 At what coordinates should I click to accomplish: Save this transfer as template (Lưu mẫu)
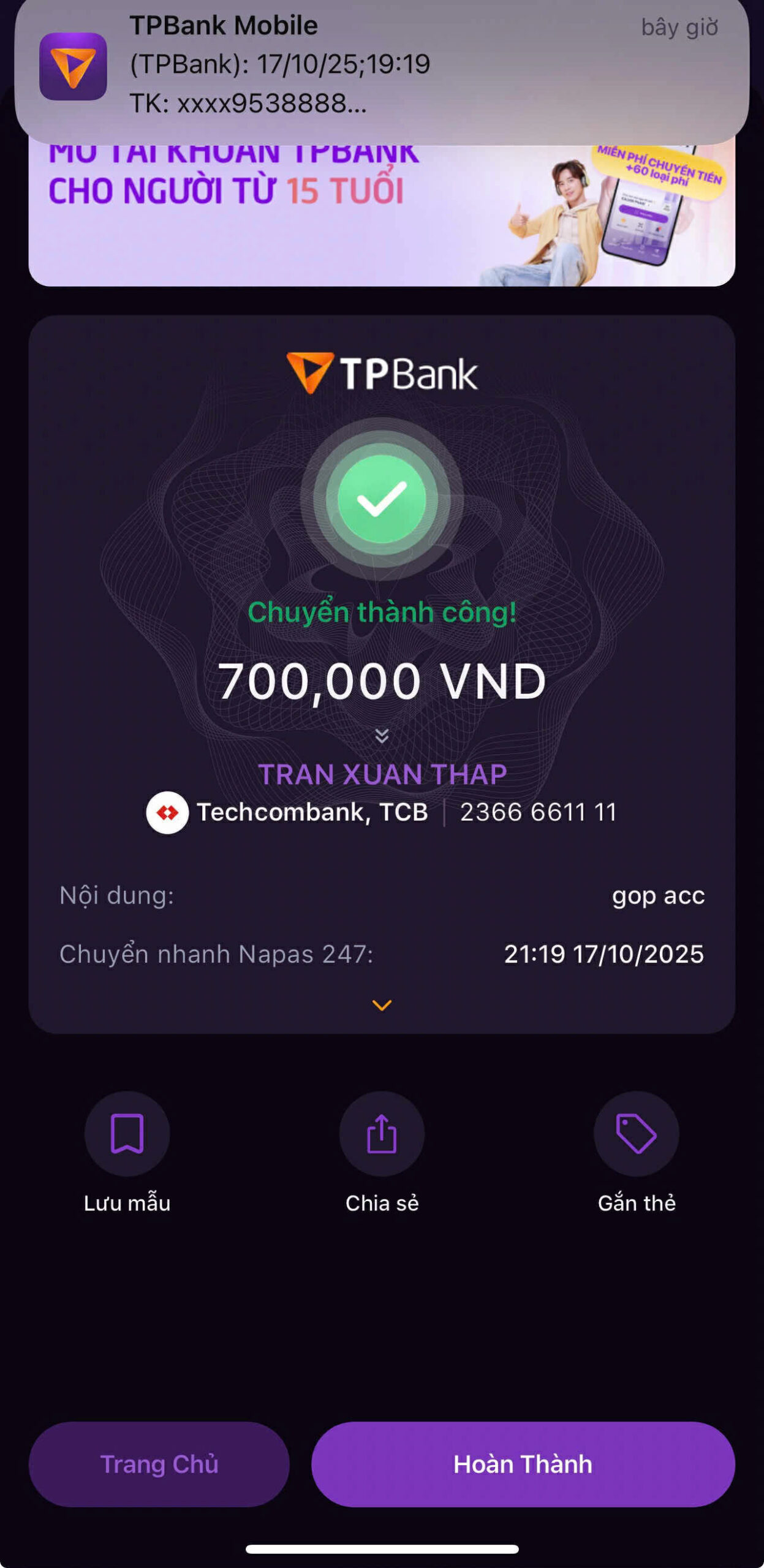(127, 1134)
